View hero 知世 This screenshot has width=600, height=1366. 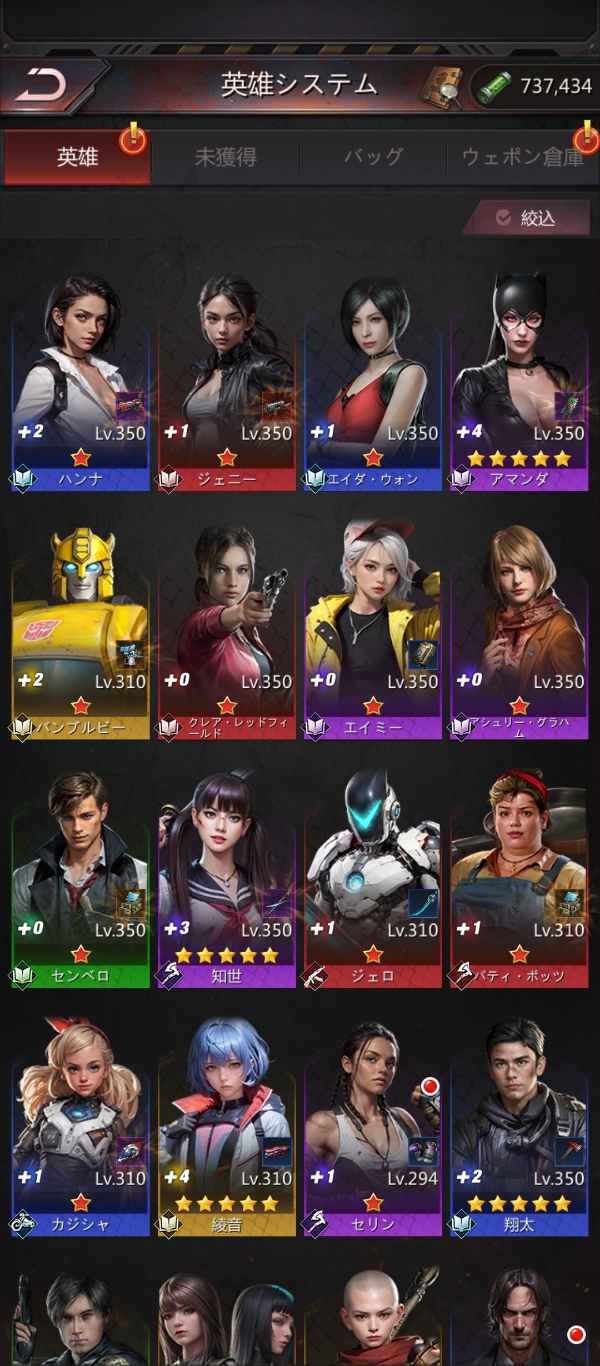click(x=226, y=876)
